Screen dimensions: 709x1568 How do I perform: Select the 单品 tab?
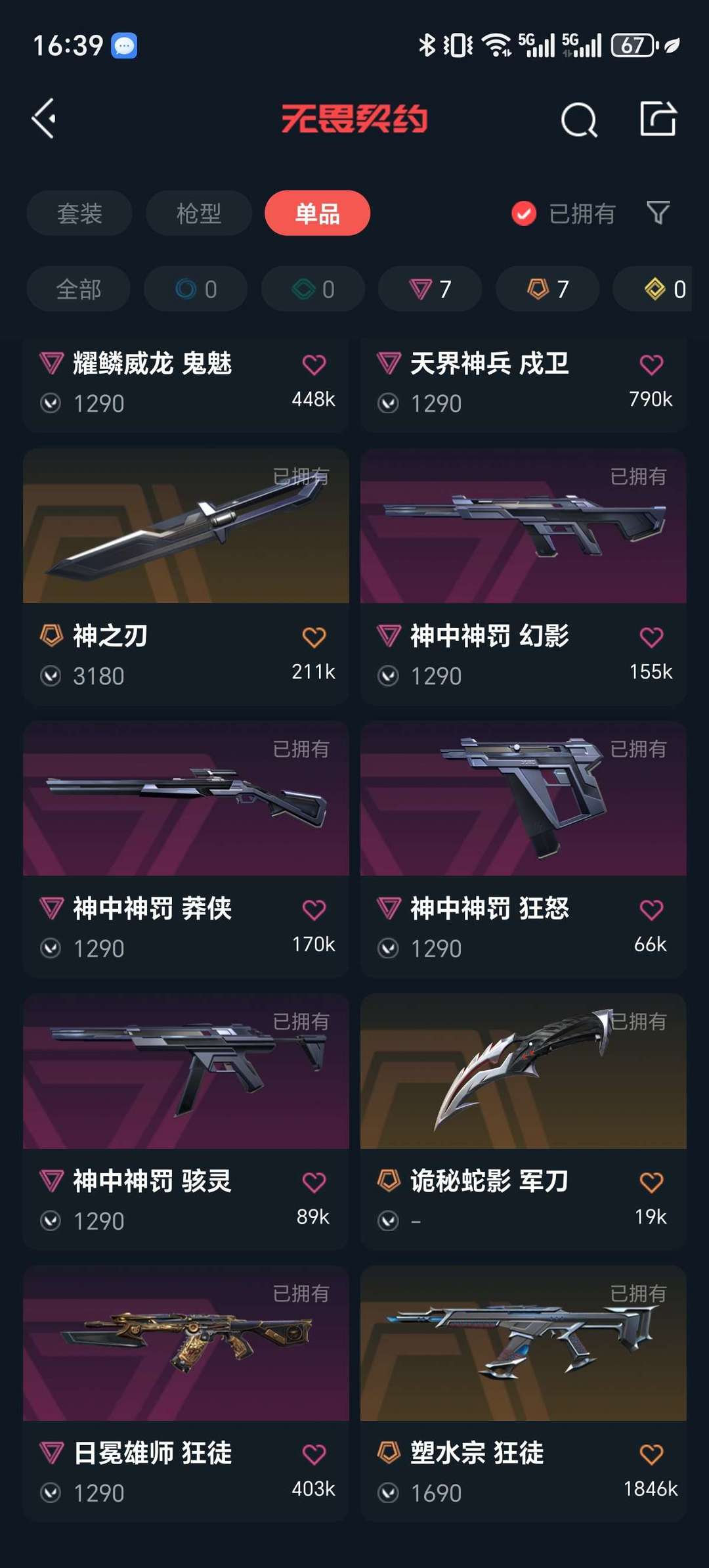(x=317, y=213)
